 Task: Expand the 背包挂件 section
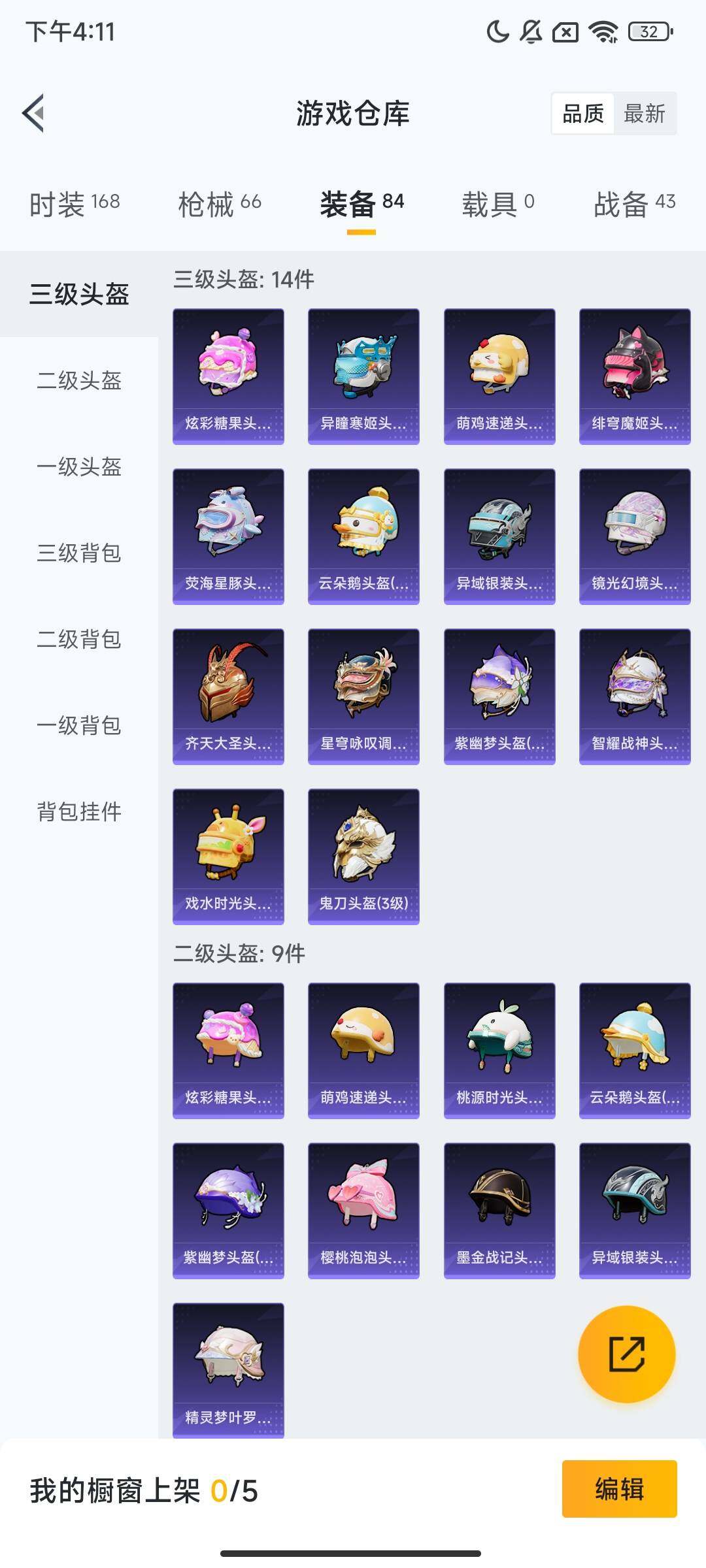click(x=78, y=812)
